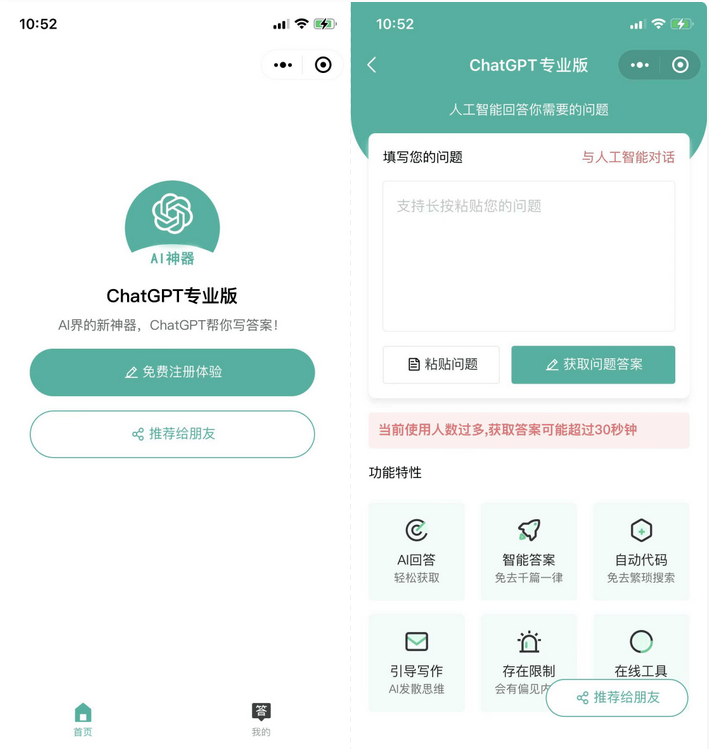Viewport: 716px width, 749px height.
Task: Select the 自动代码 feature card
Action: point(641,551)
